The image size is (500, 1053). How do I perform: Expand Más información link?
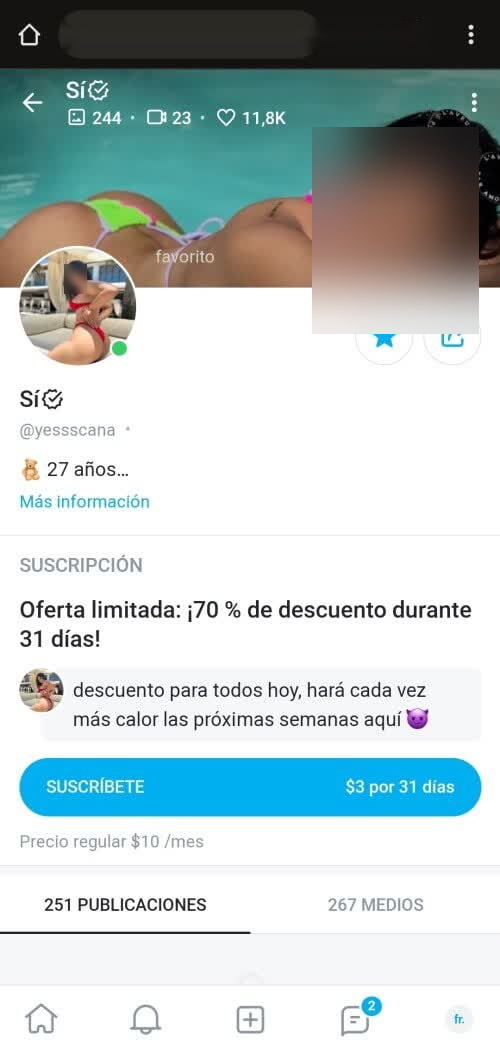85,502
